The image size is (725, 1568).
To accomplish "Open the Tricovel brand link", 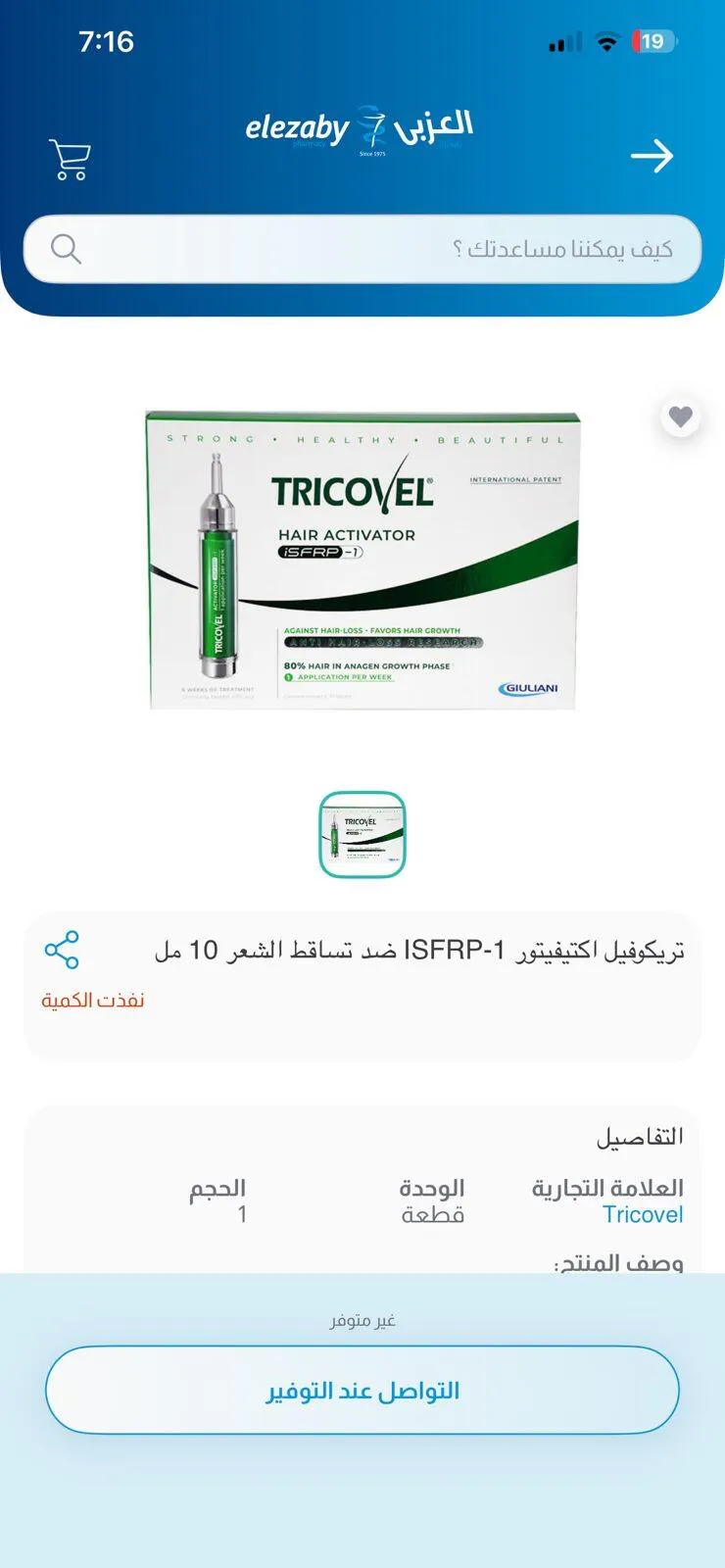I will pos(642,1215).
